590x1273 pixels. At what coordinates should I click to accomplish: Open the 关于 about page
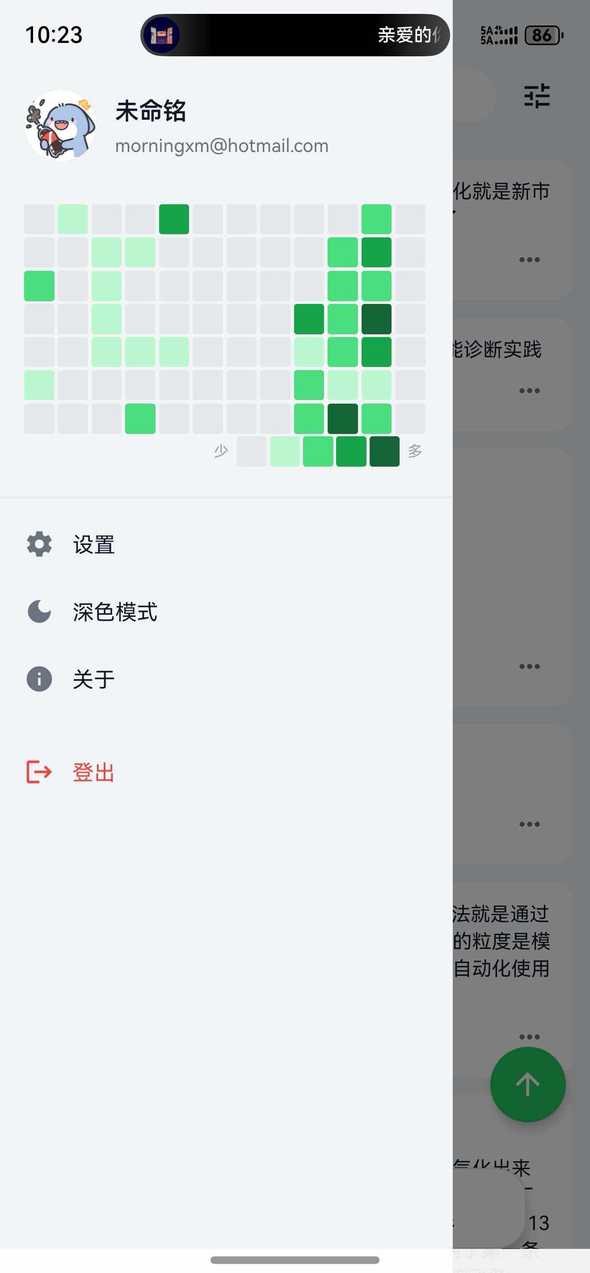(x=226, y=680)
